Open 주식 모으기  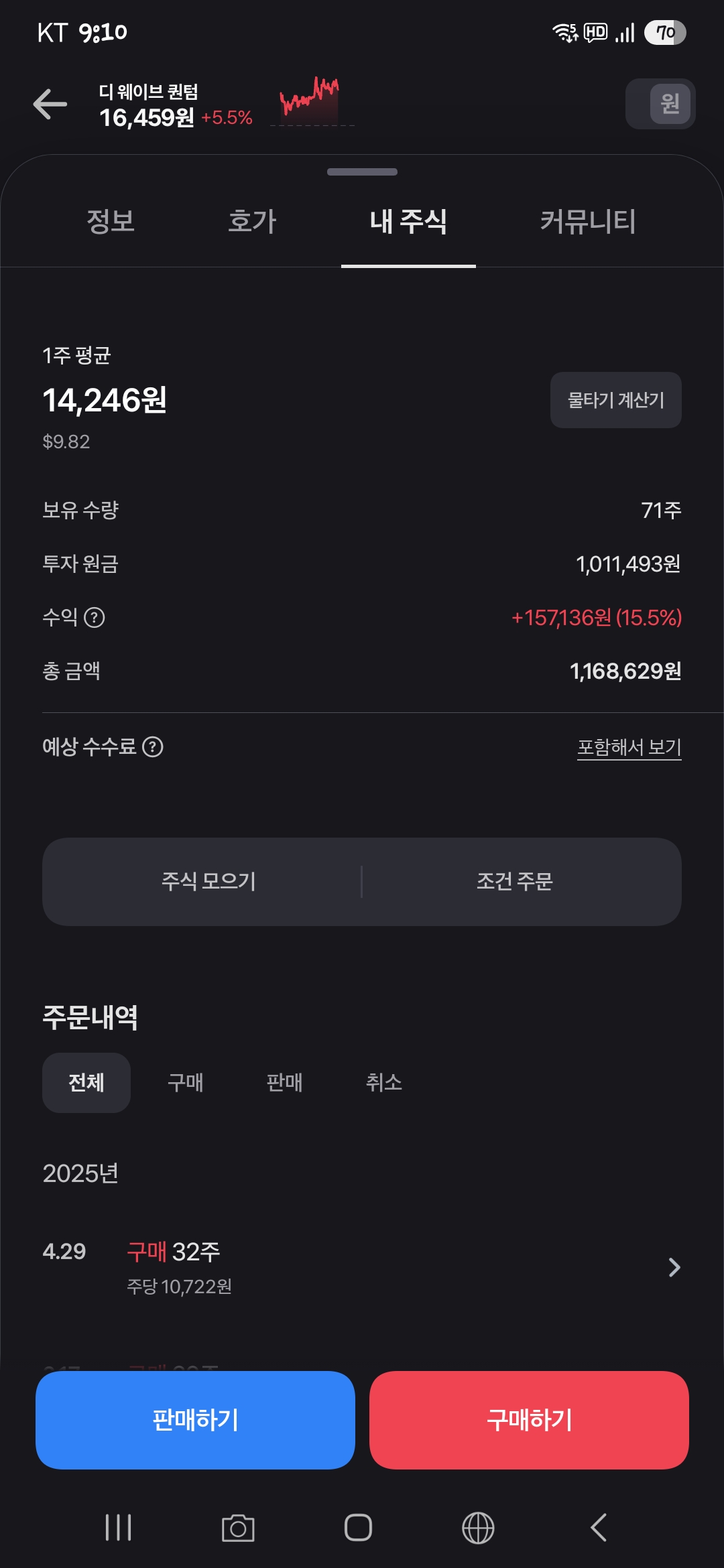208,881
